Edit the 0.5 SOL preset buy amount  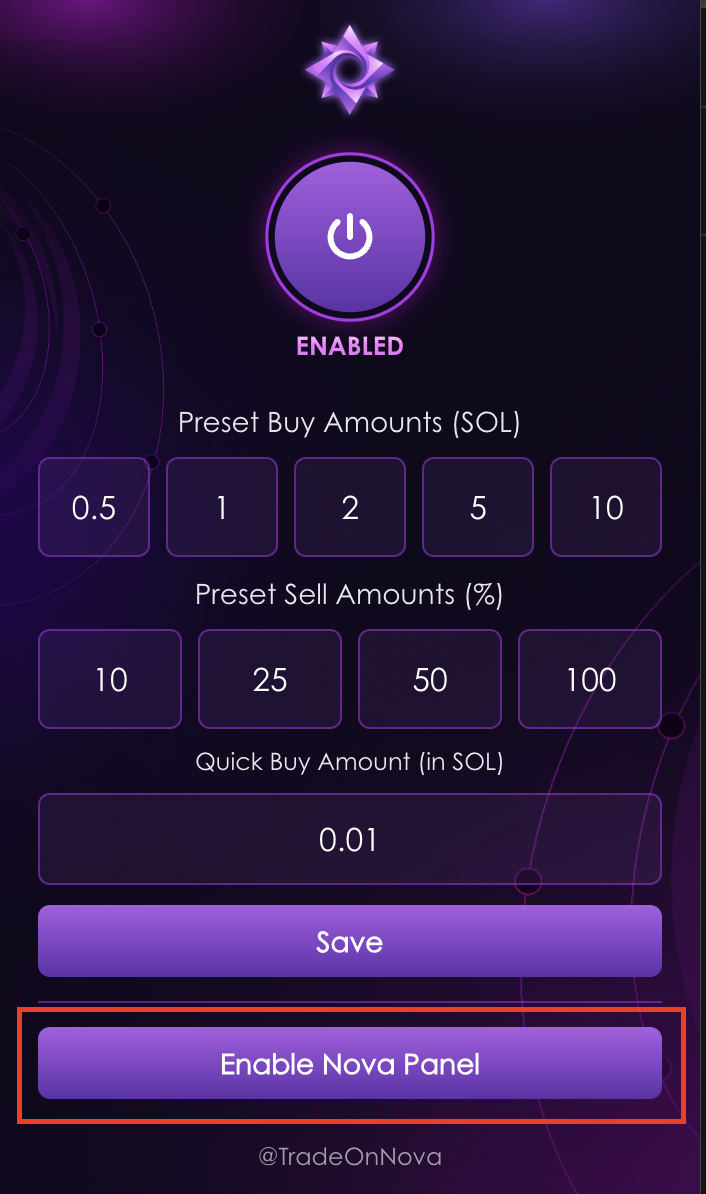[x=94, y=507]
